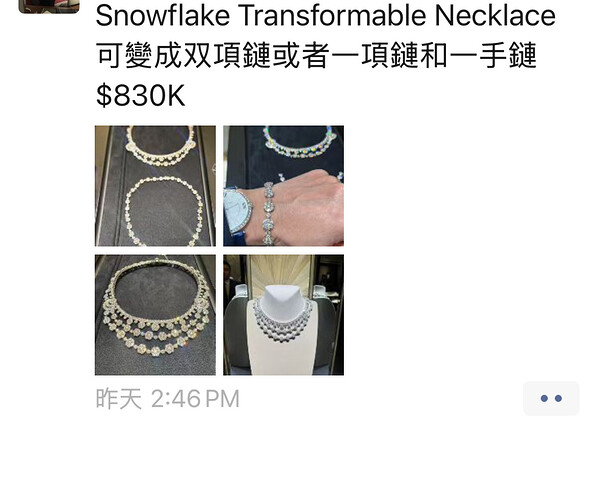Open photo of necklace on white bust

point(283,314)
